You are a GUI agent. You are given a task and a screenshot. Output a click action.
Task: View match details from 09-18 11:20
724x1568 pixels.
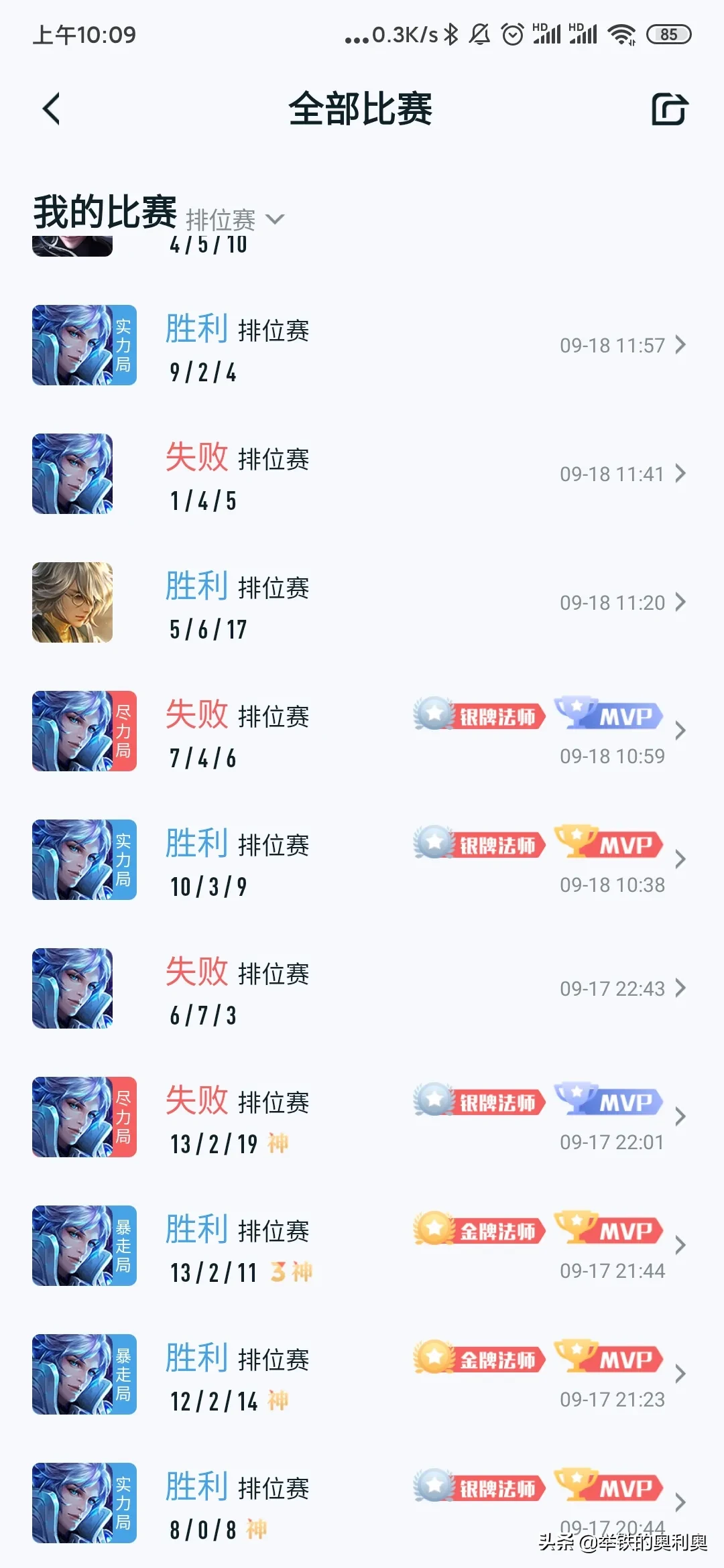click(362, 603)
